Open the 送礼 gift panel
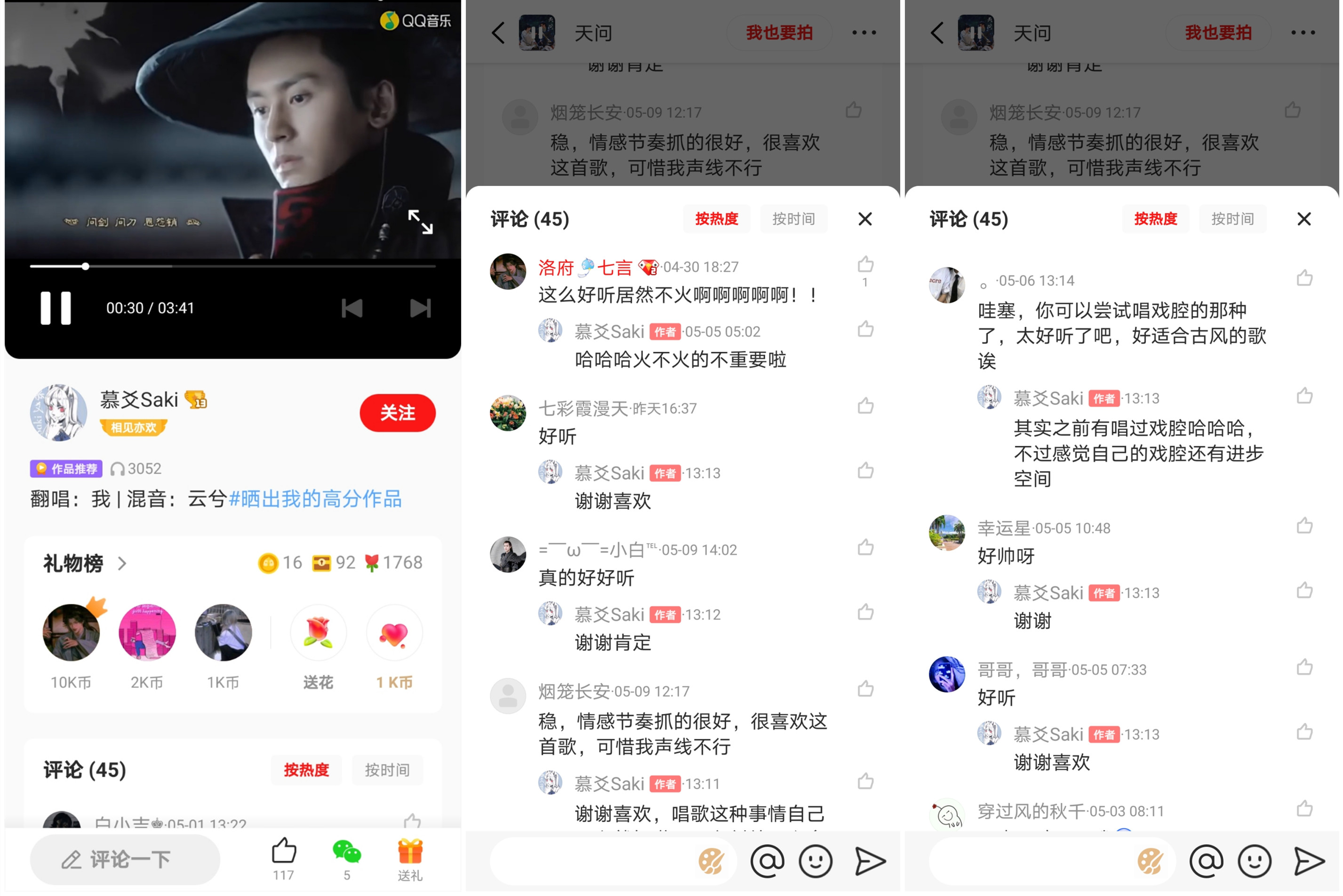Screen dimensions: 1343x896 coord(410,858)
